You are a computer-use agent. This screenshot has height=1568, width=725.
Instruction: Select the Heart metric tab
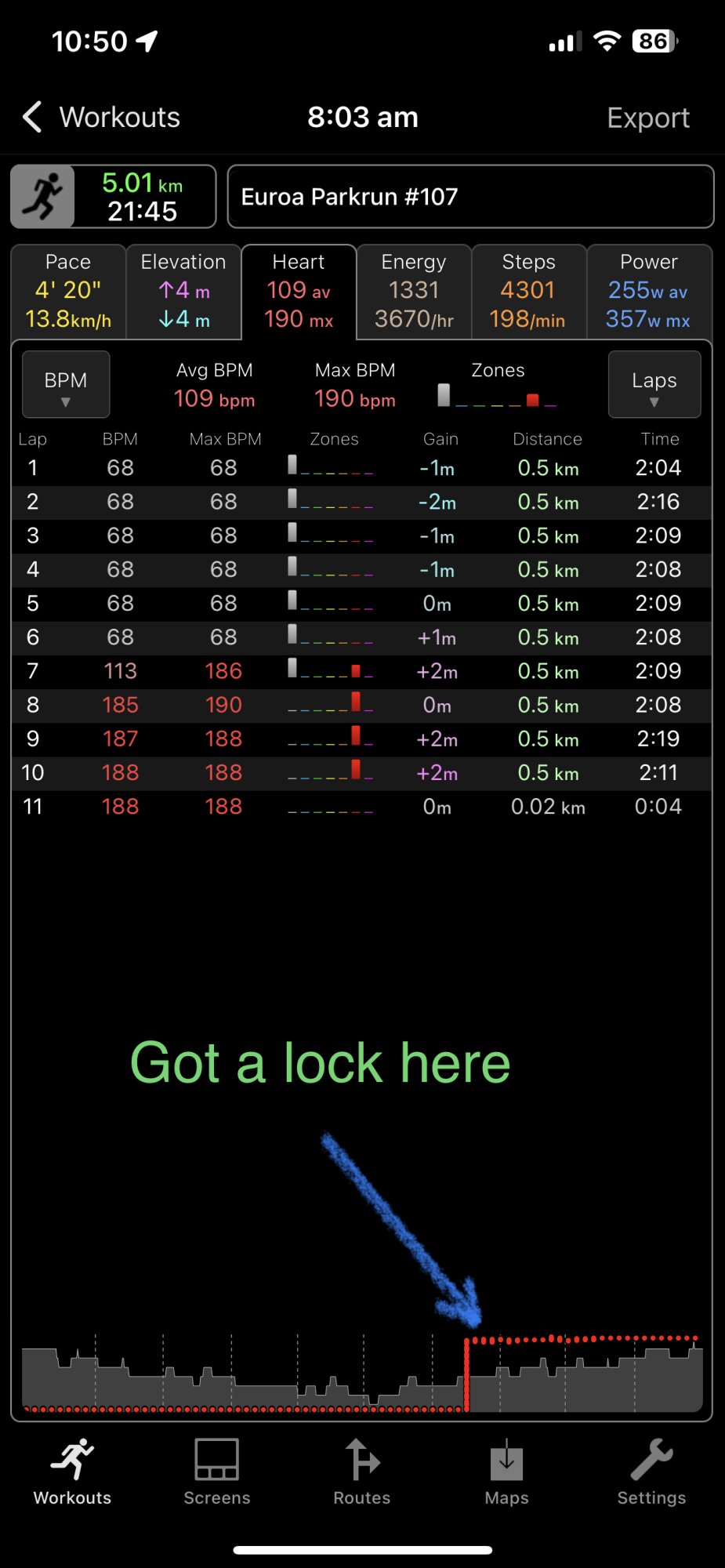pos(299,291)
